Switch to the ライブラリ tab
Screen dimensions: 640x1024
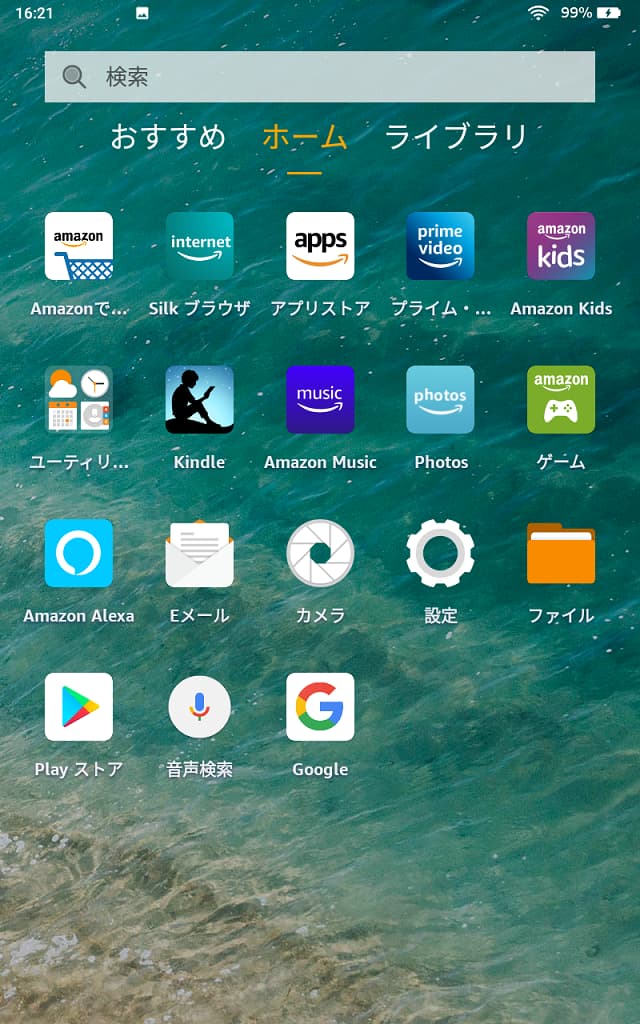tap(456, 137)
